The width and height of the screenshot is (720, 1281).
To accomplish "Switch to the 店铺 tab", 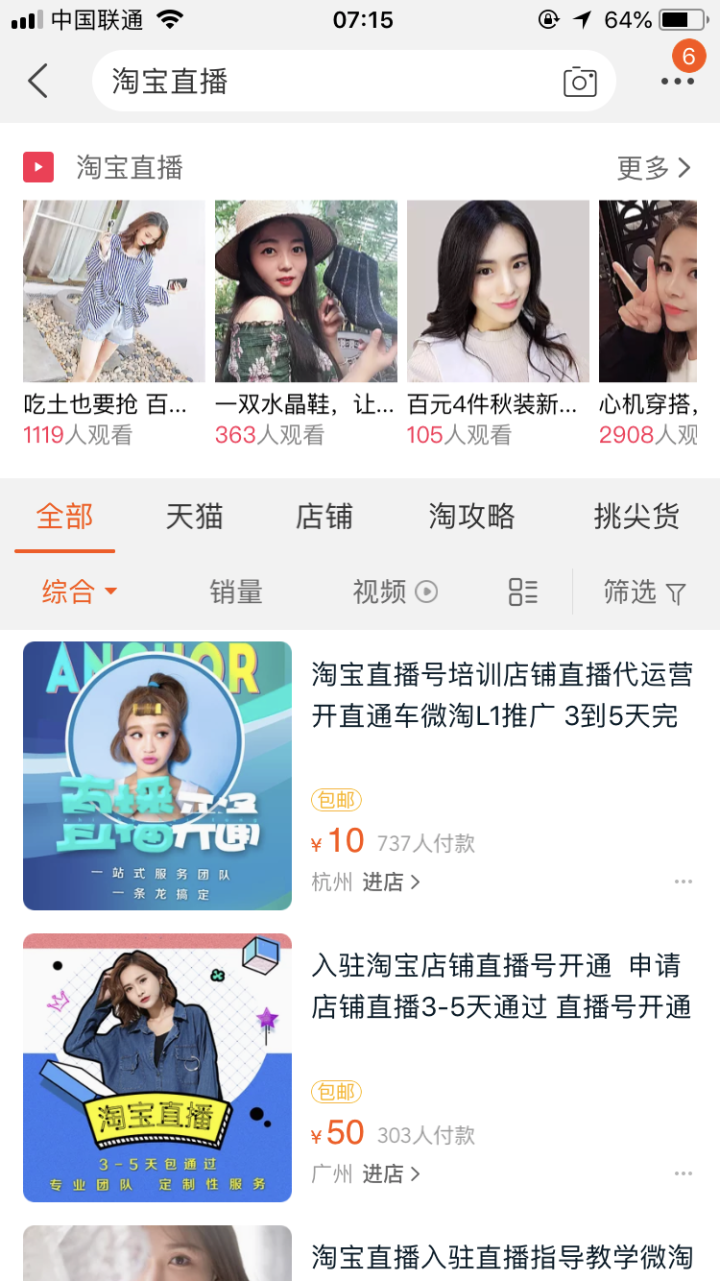I will pos(324,516).
